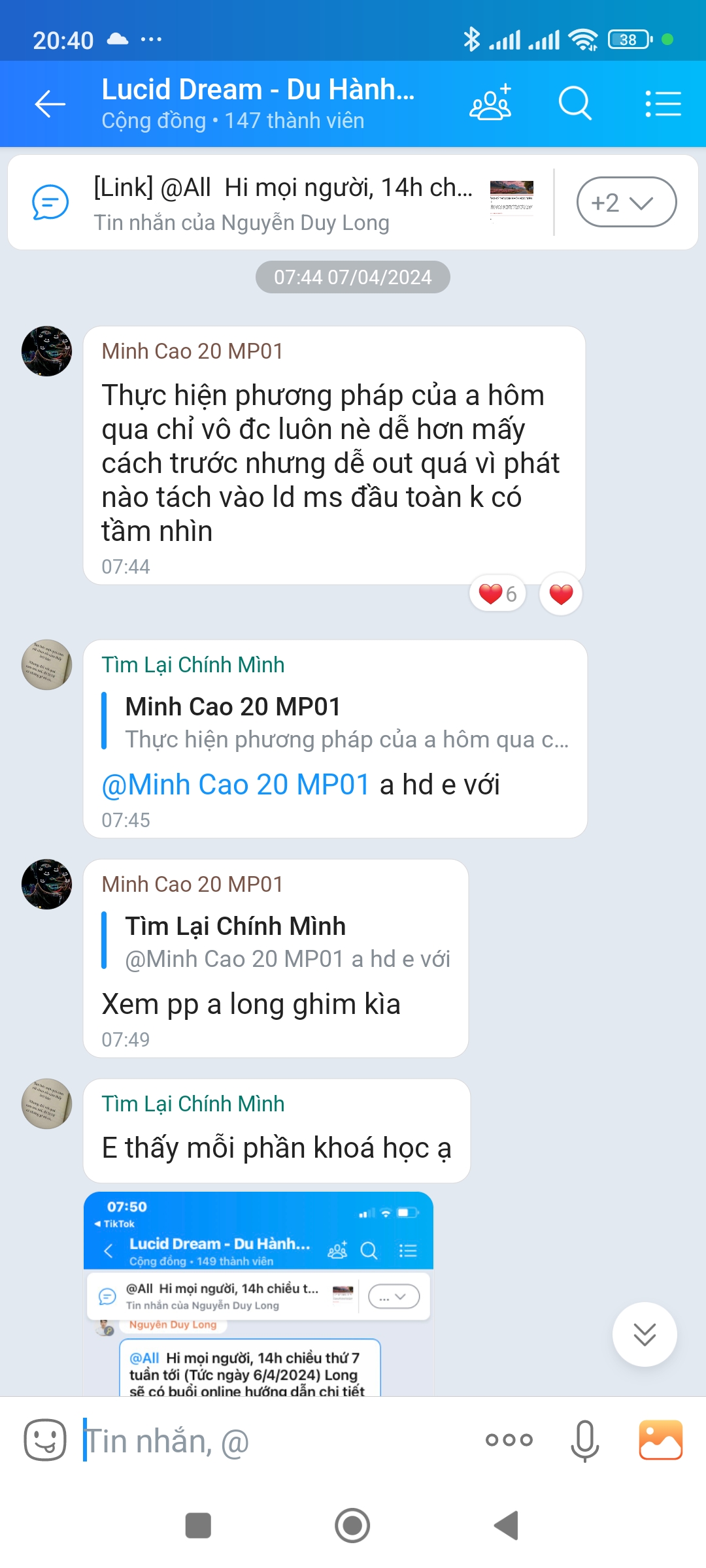The image size is (706, 1568).
Task: Jump to the latest messages
Action: coord(645,1334)
